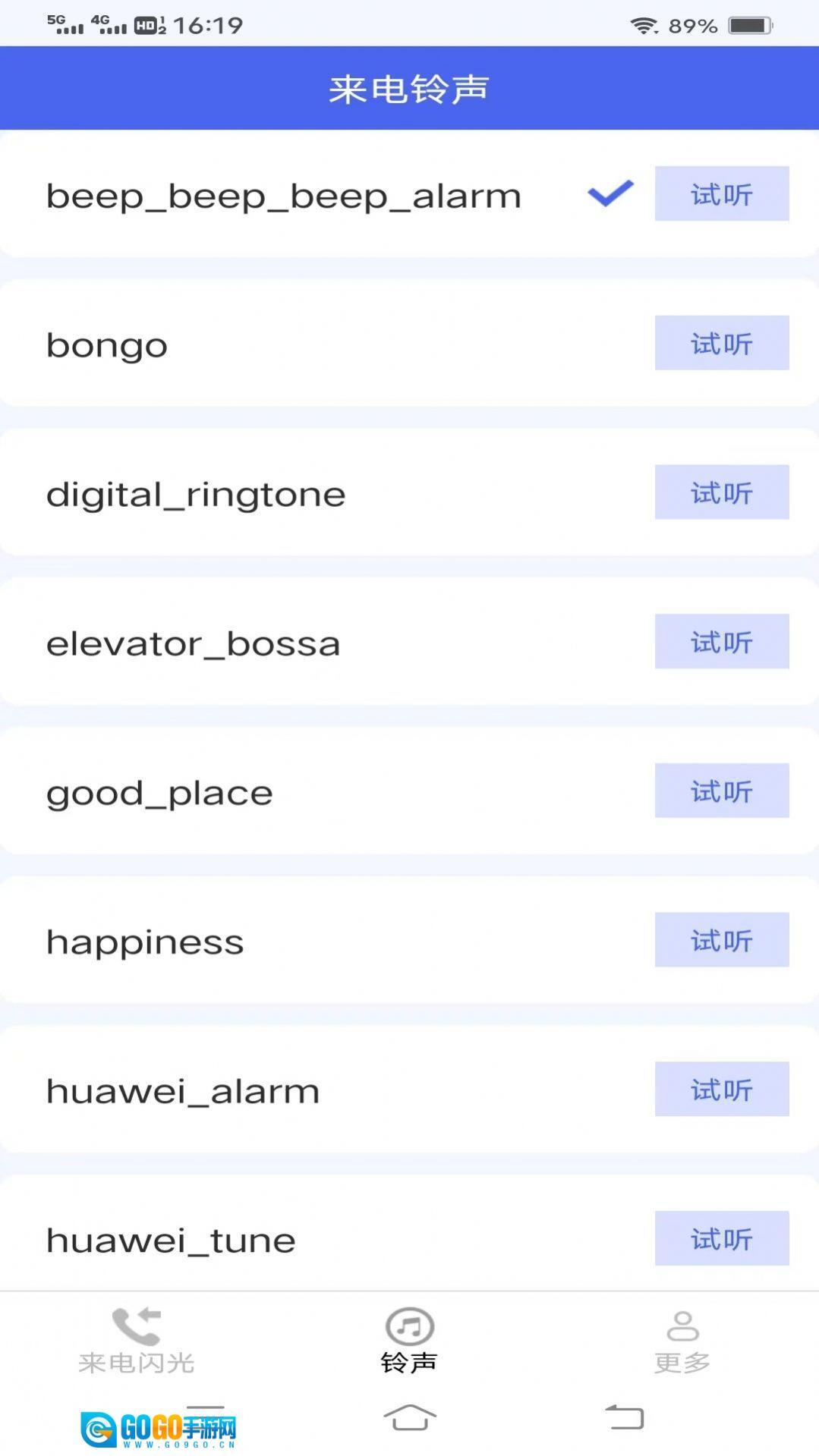Listen to the huawei_alarm ringtone
Screen dimensions: 819x1456
click(x=721, y=1090)
